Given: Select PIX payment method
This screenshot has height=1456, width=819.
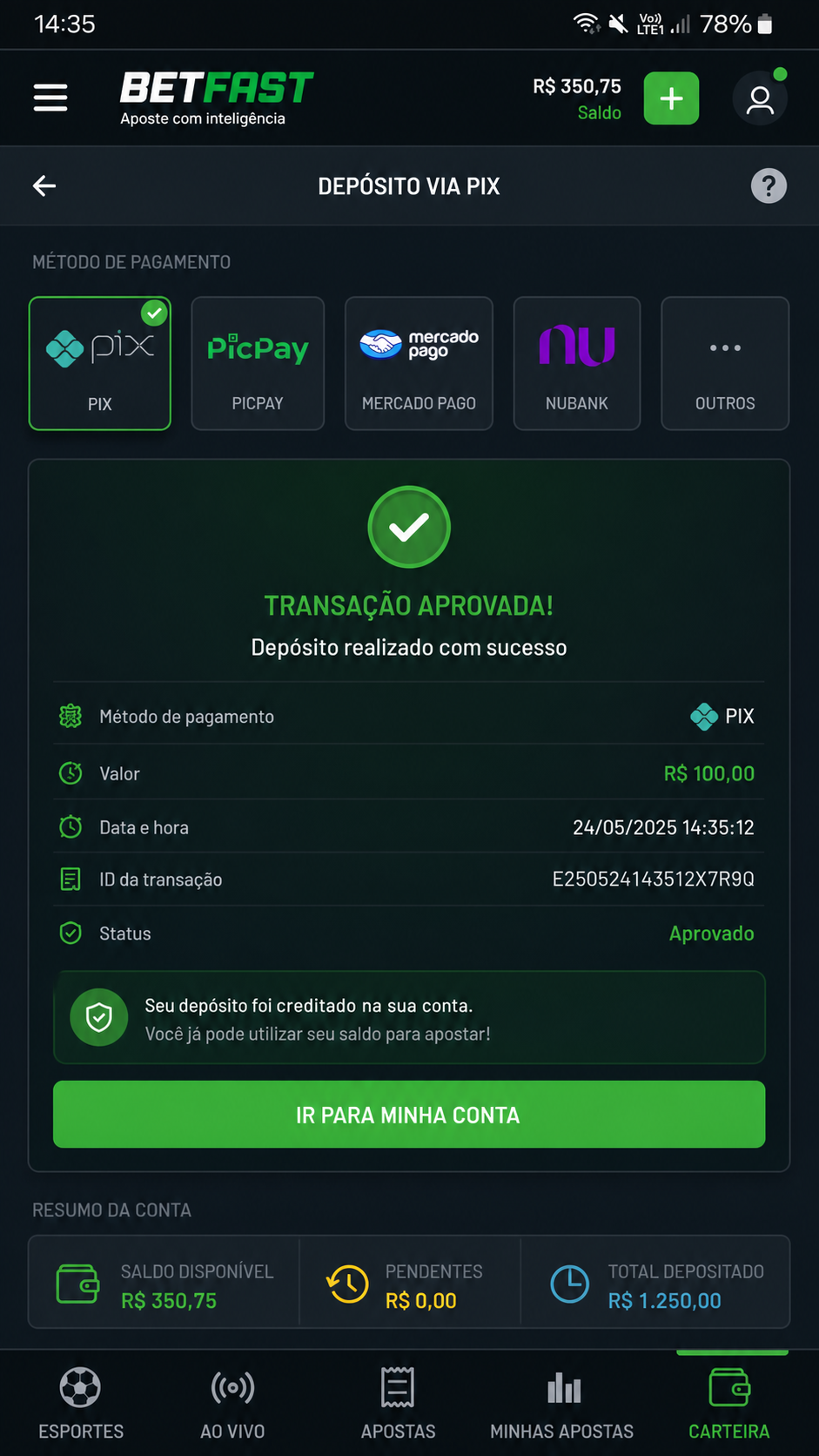Looking at the screenshot, I should [x=100, y=363].
